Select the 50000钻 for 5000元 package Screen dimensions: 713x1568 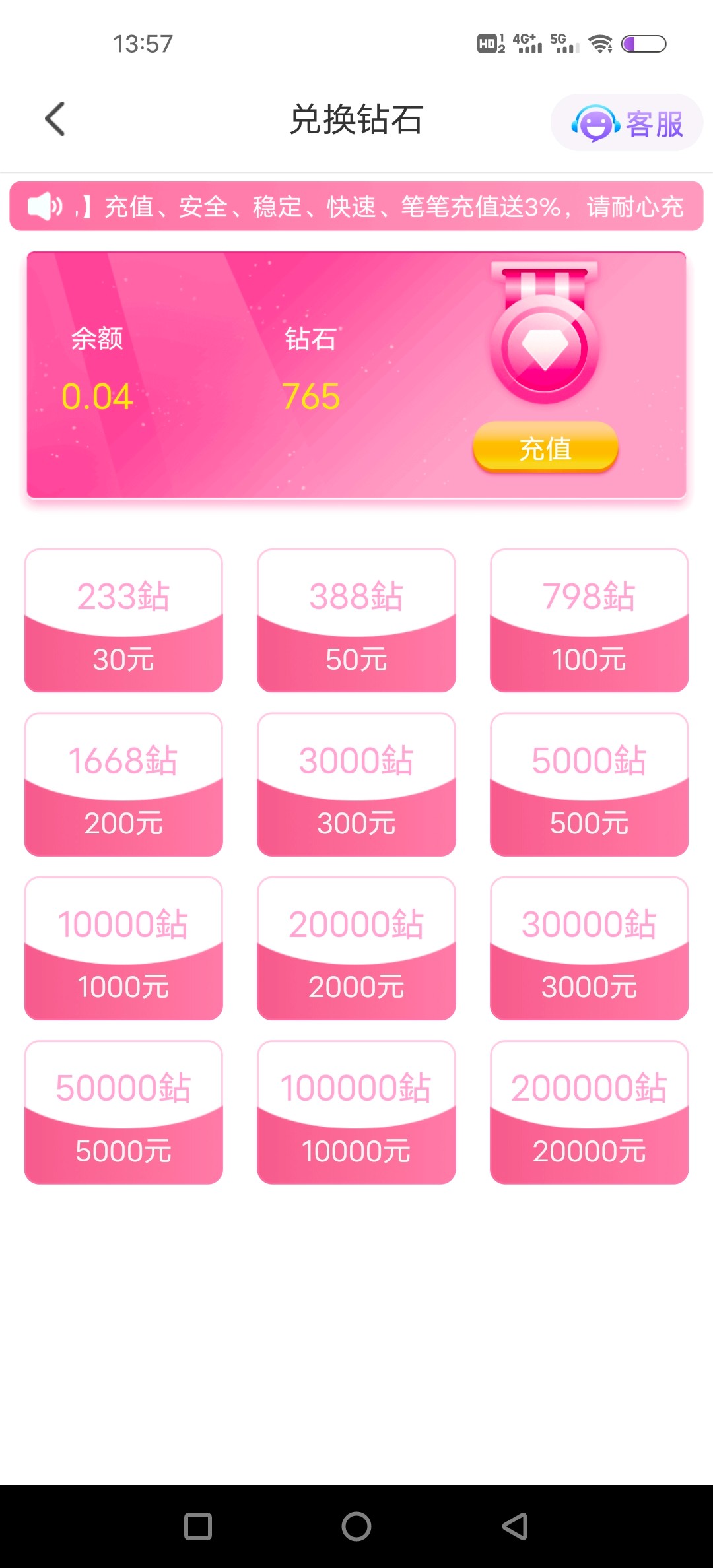point(123,1112)
